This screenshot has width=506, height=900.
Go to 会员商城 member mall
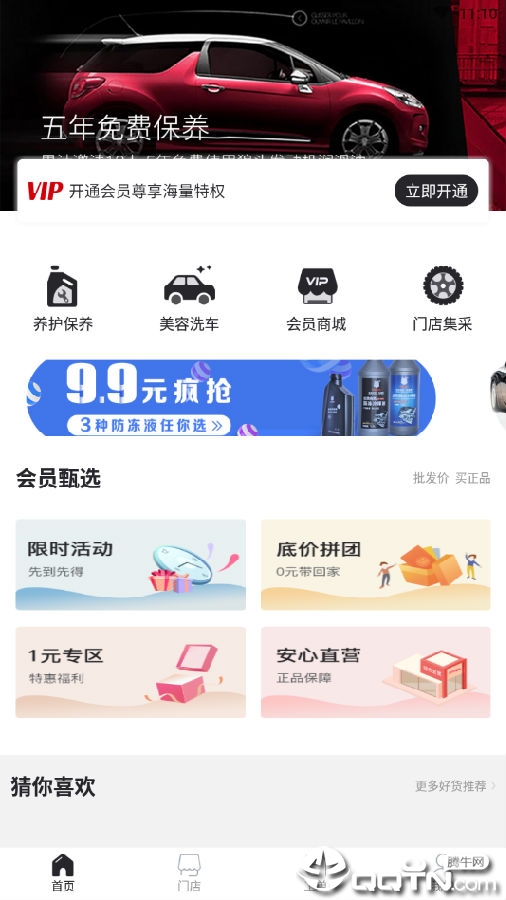coord(316,299)
